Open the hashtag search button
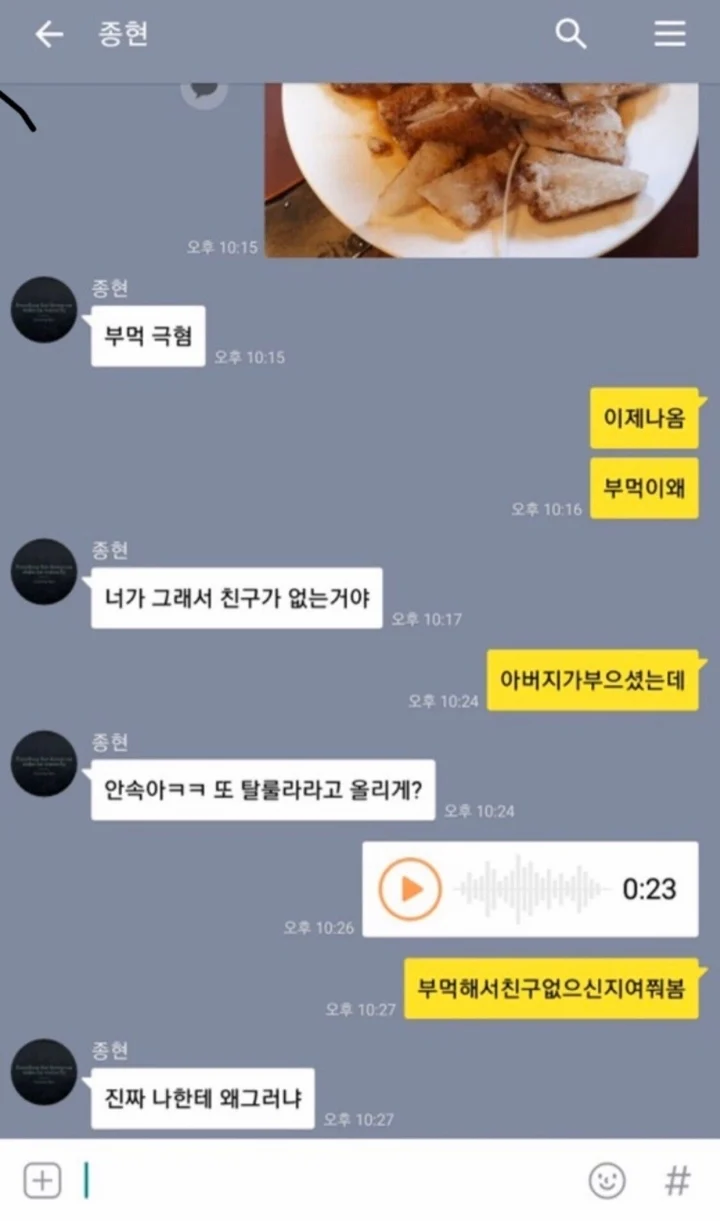This screenshot has width=720, height=1221. tap(677, 1181)
